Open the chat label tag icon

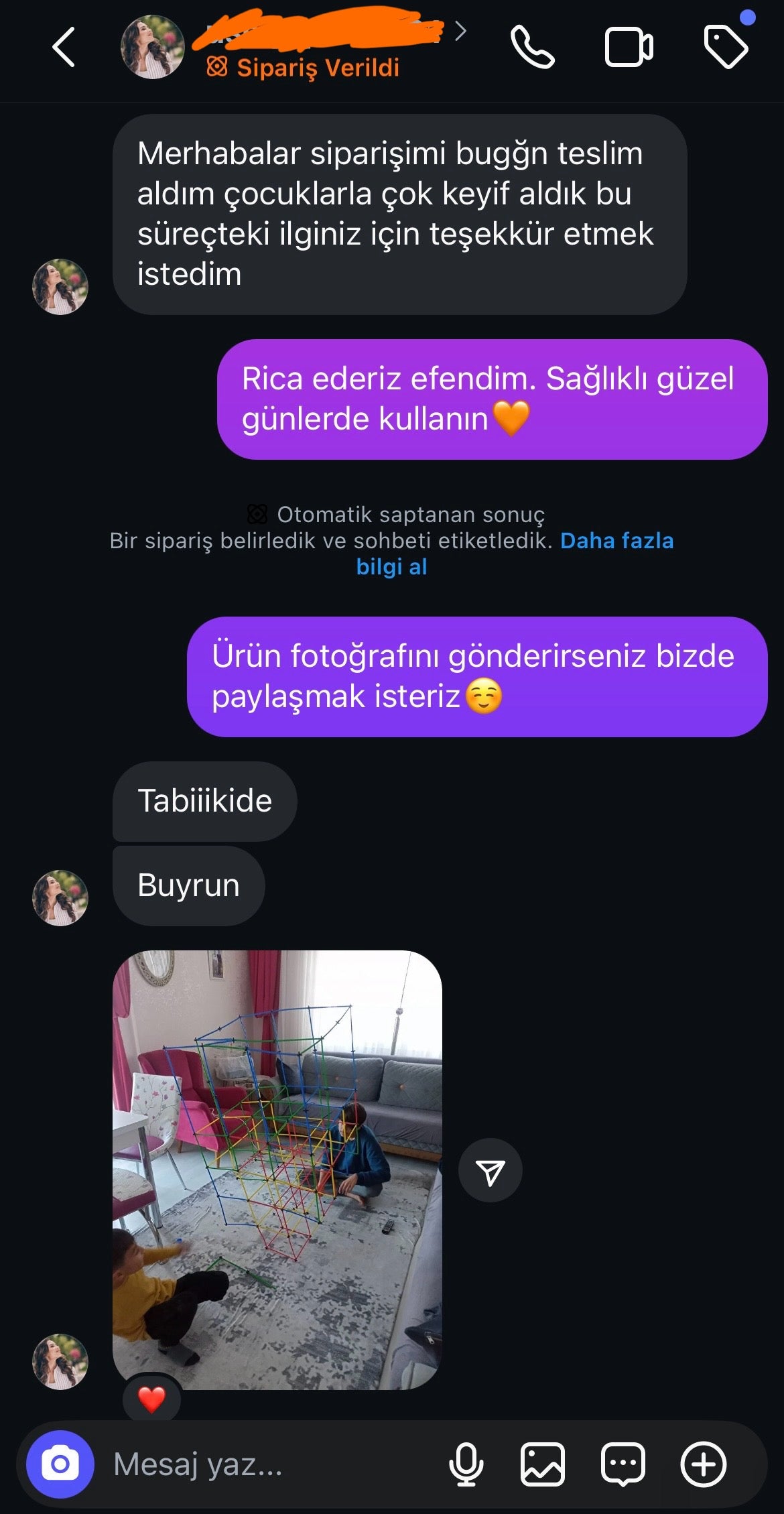click(726, 47)
